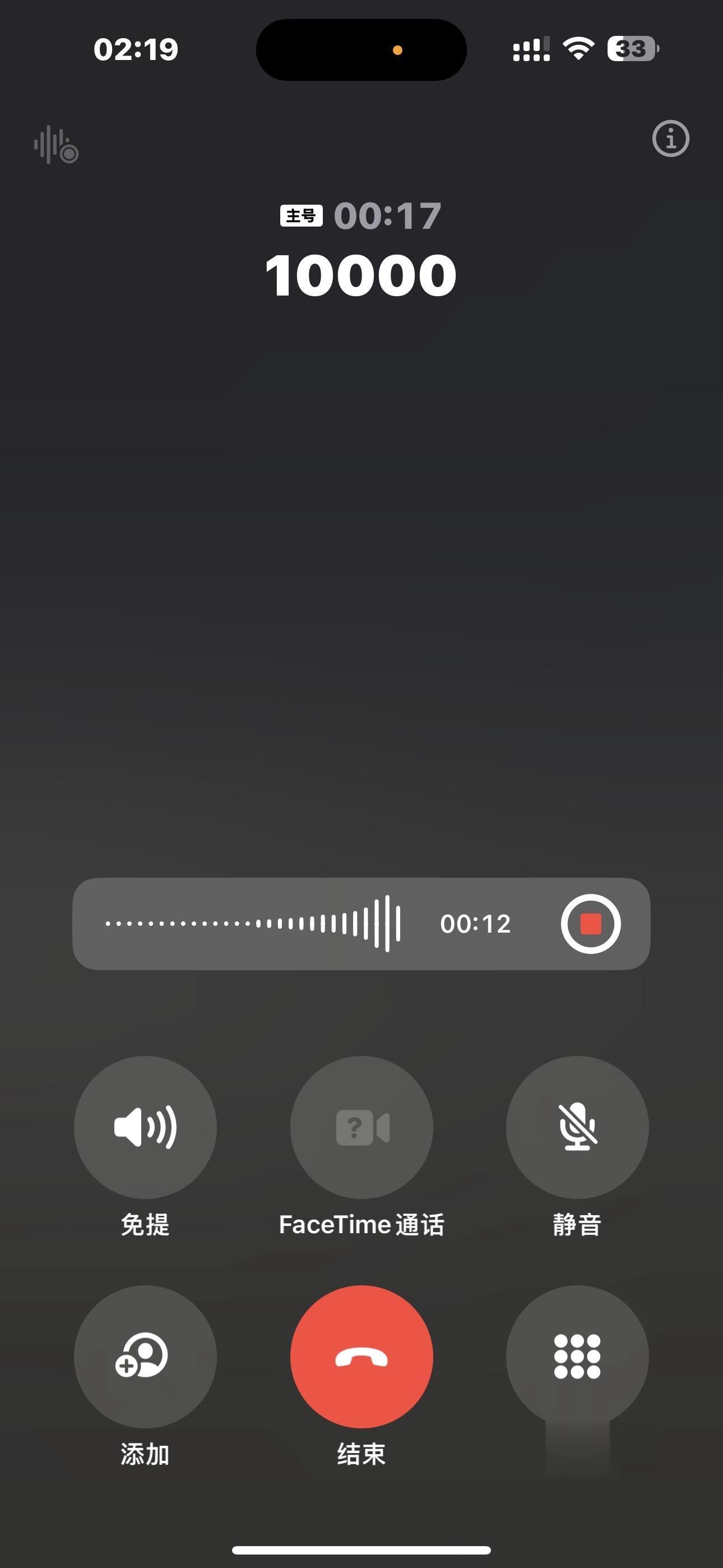Tap the call recording waveform icon
Viewport: 723px width, 1568px height.
[56, 145]
